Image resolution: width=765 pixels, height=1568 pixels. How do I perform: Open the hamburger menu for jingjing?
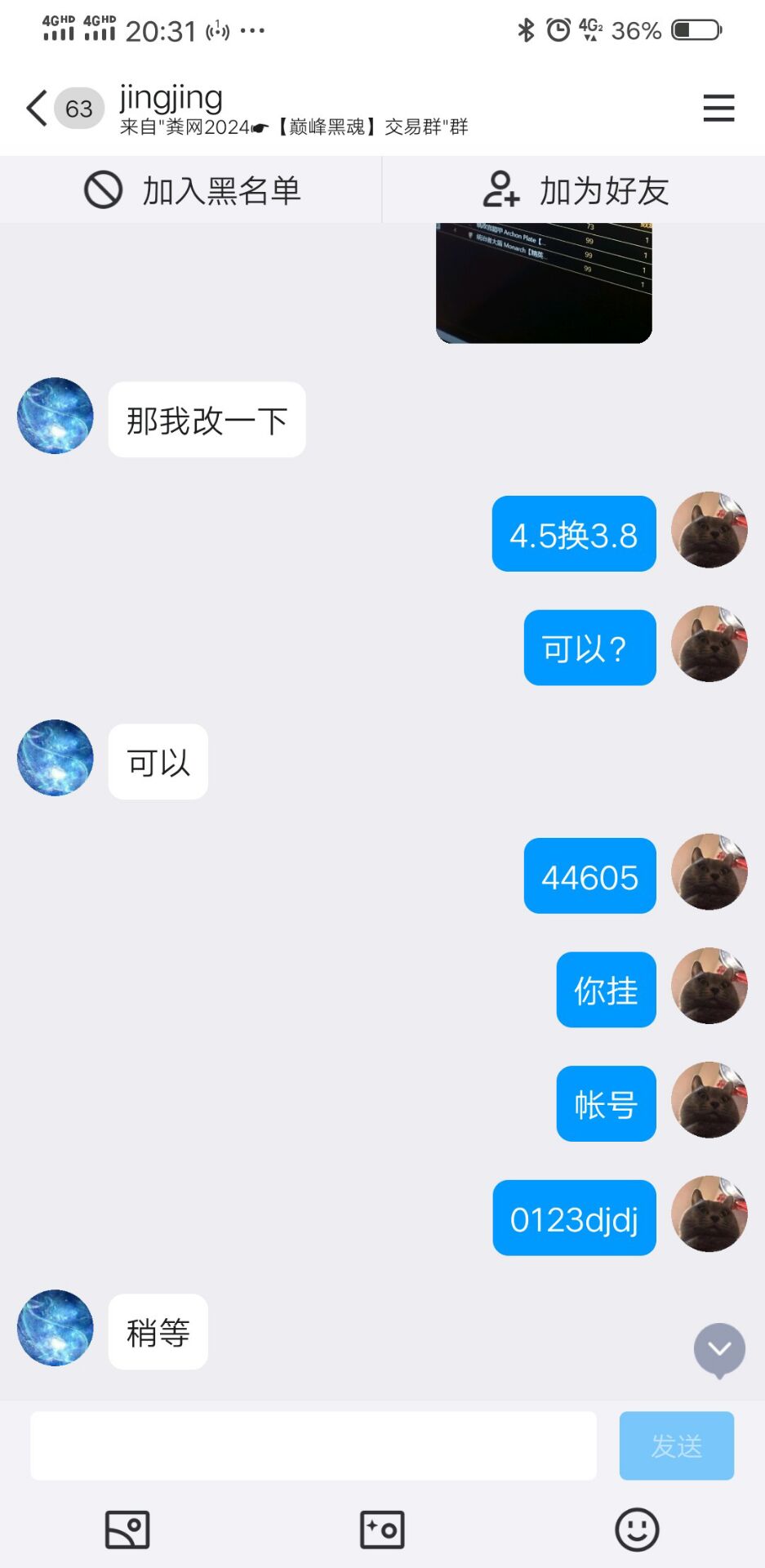tap(718, 108)
